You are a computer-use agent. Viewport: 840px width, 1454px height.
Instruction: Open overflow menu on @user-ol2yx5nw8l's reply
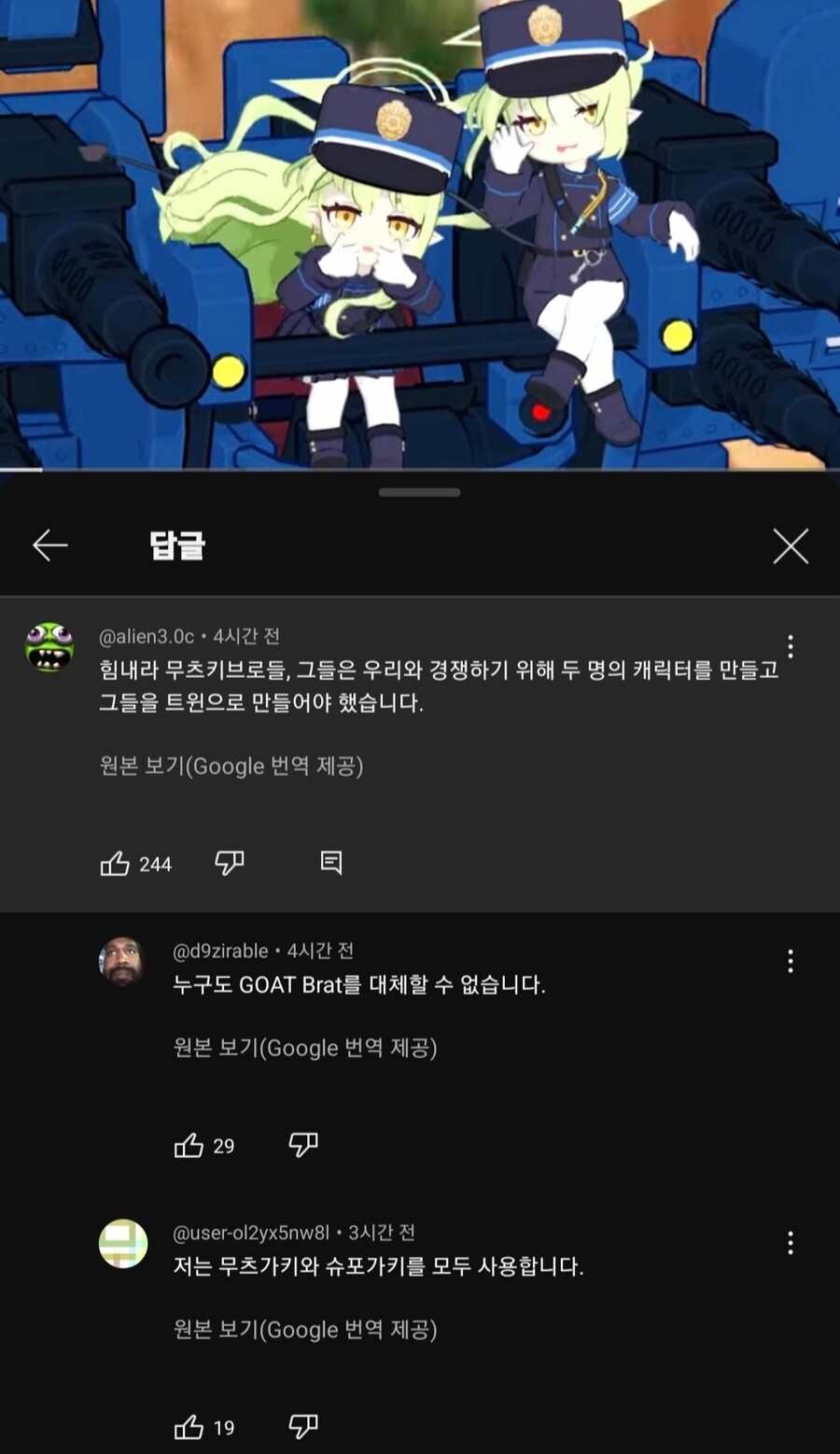pyautogui.click(x=790, y=1243)
